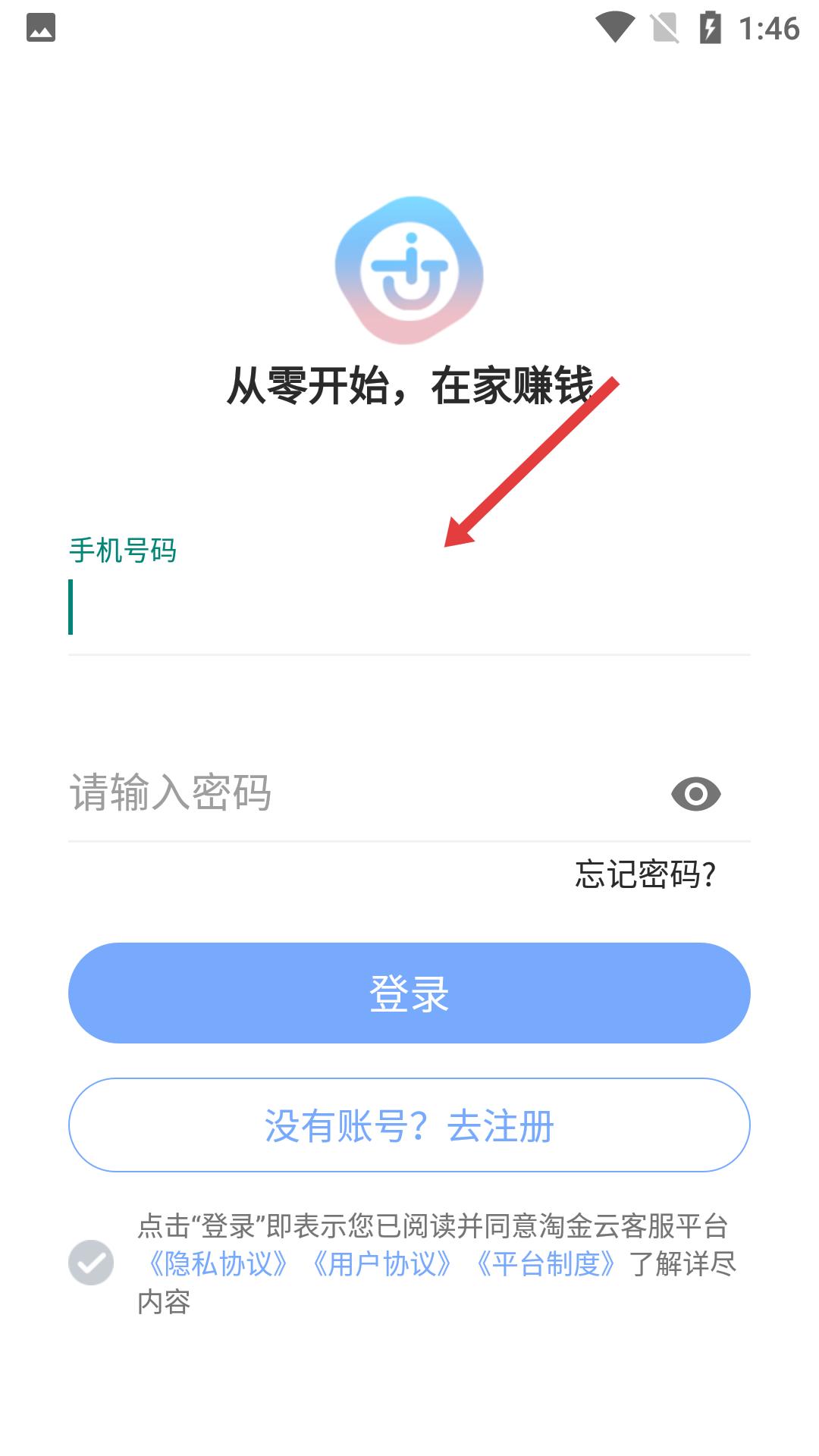Check the agreement consent checkbox

91,1263
